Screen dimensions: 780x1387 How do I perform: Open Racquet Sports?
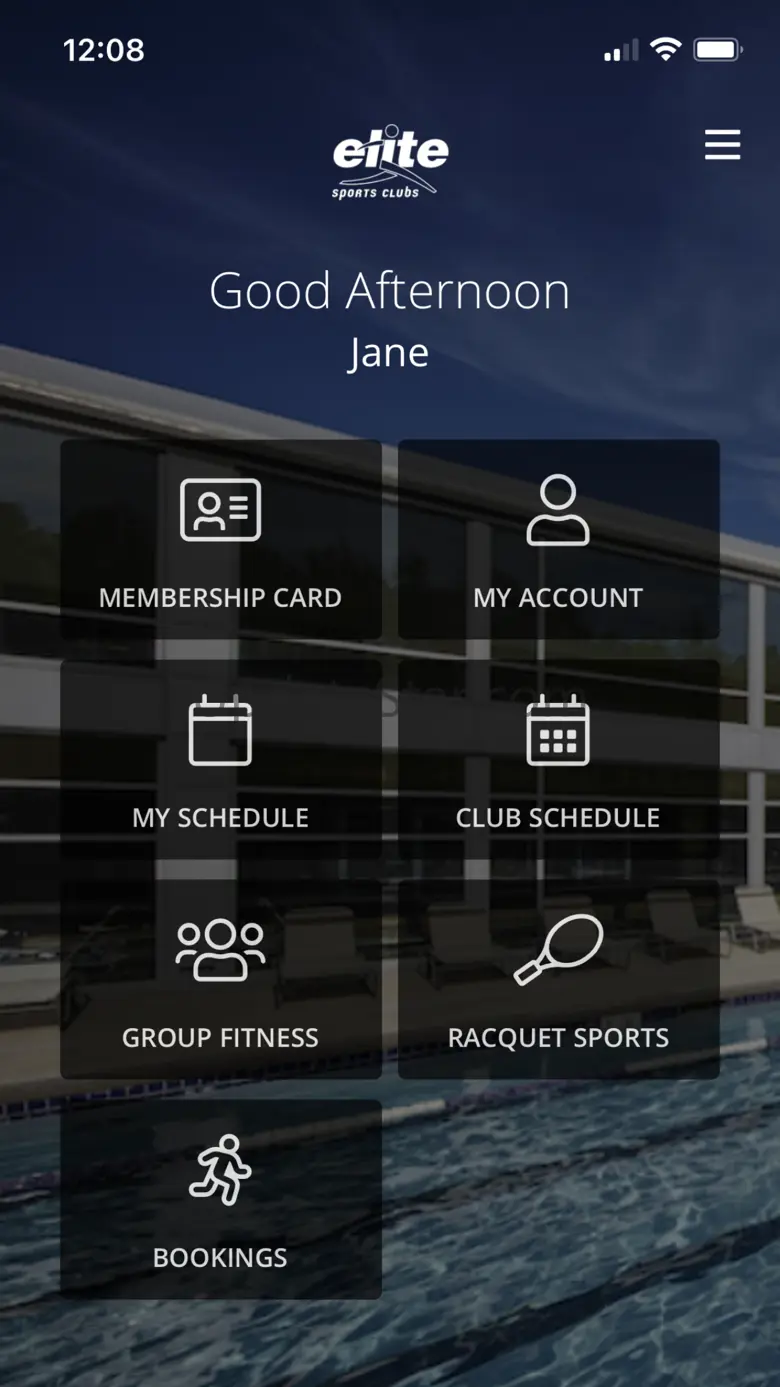pos(558,980)
